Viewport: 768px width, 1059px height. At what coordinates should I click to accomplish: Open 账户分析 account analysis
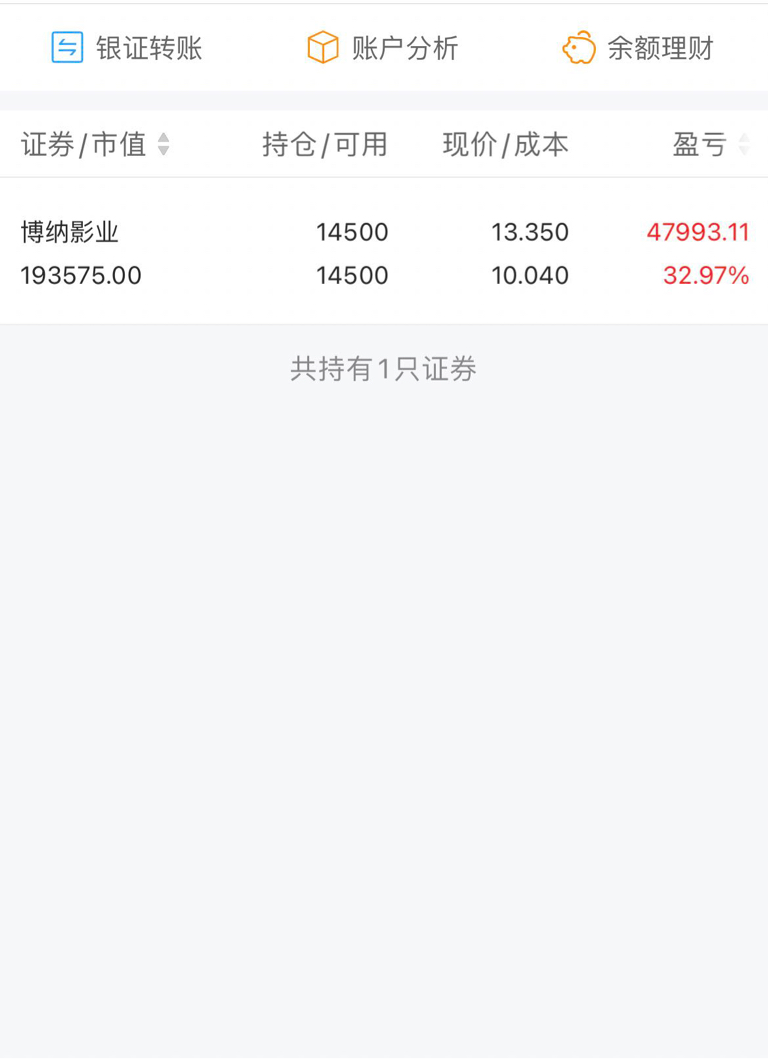383,48
